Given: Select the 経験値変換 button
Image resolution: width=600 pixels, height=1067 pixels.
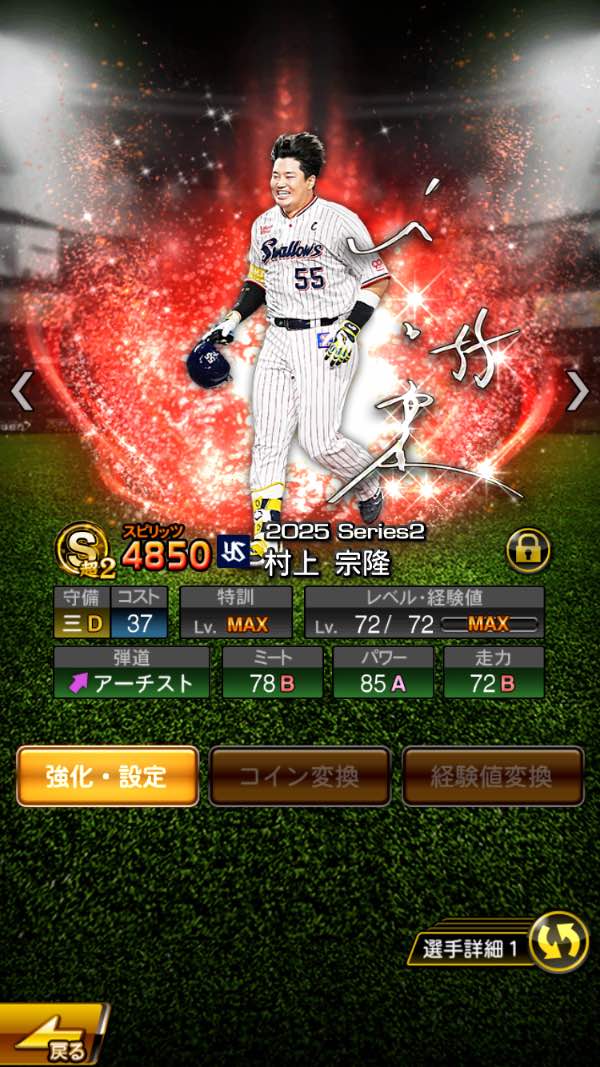Looking at the screenshot, I should (x=493, y=776).
